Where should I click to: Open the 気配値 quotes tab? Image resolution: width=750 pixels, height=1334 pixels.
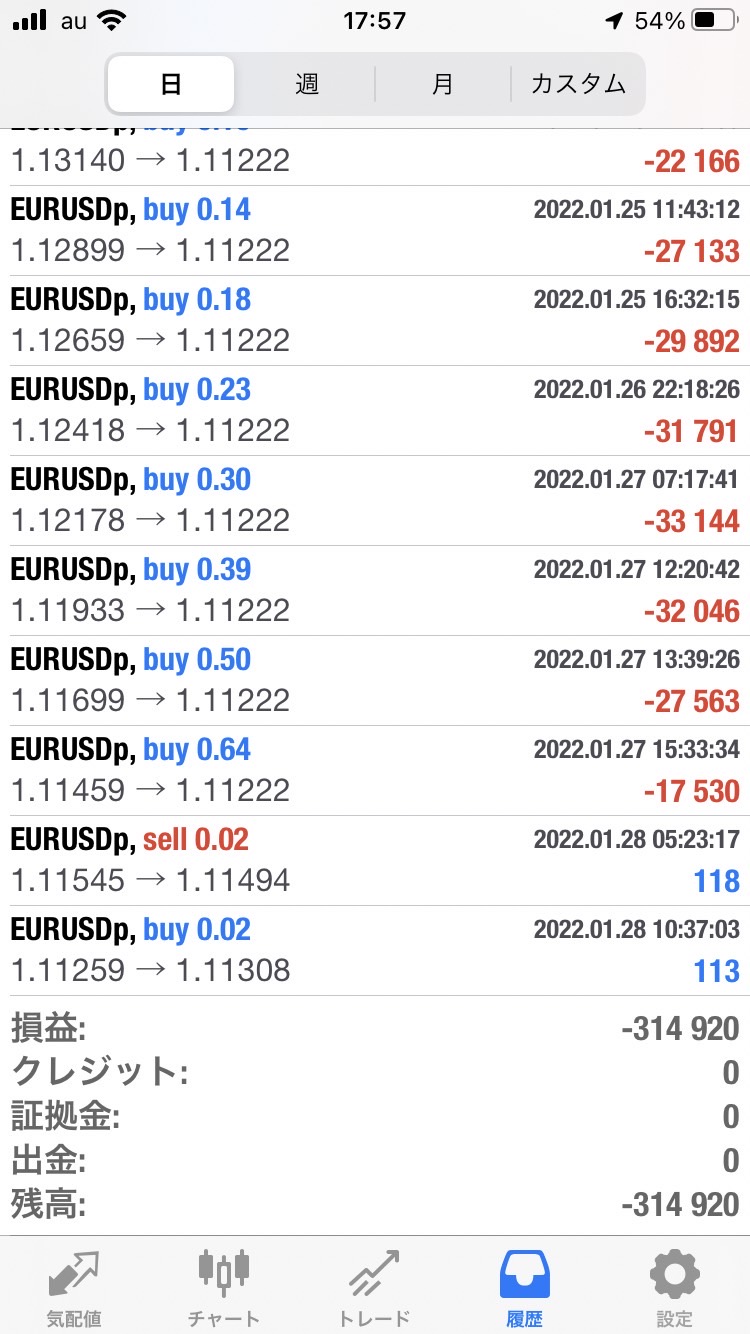tap(75, 1285)
